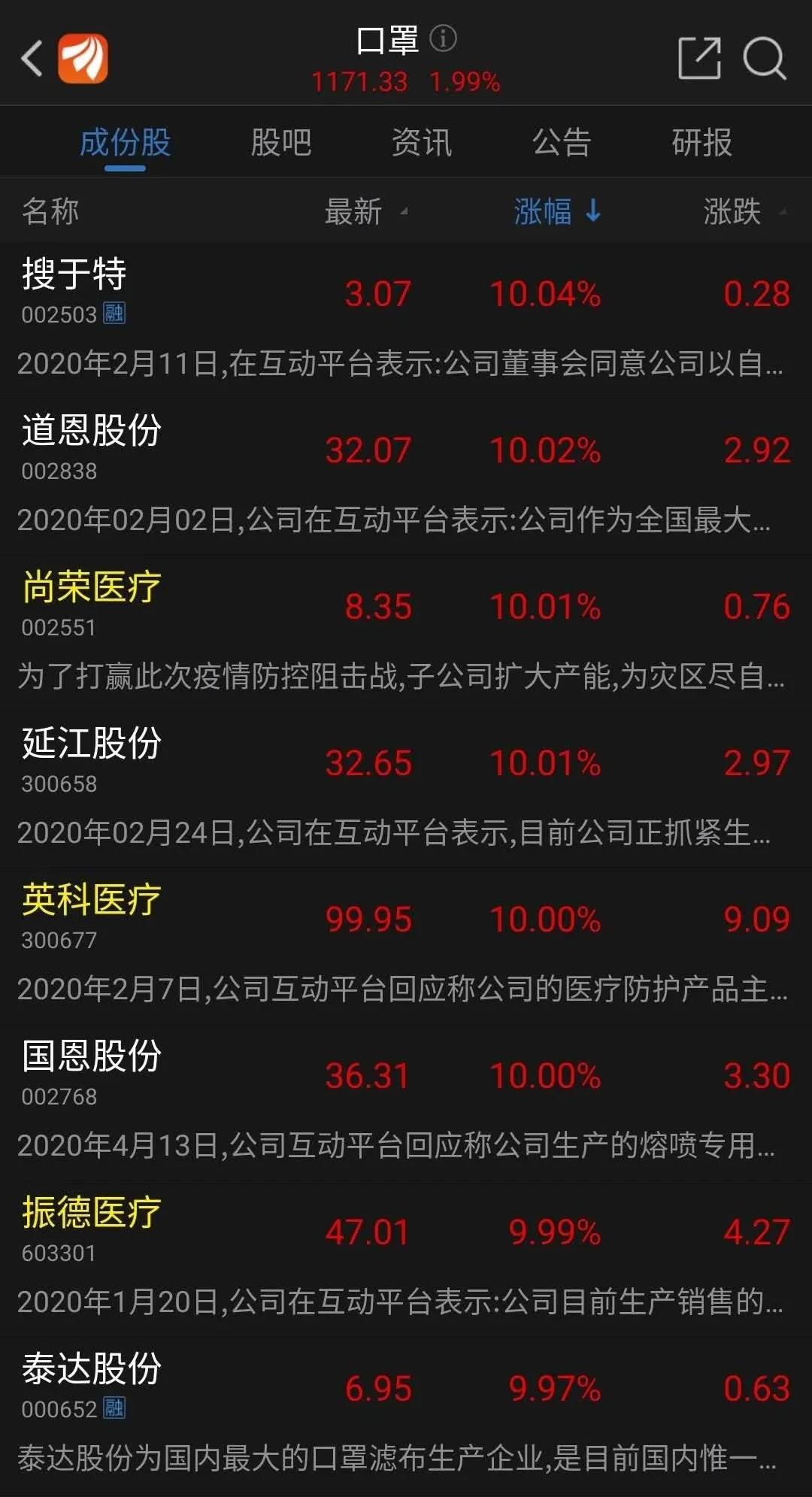Toggle the 涨幅 sort order

(x=557, y=211)
